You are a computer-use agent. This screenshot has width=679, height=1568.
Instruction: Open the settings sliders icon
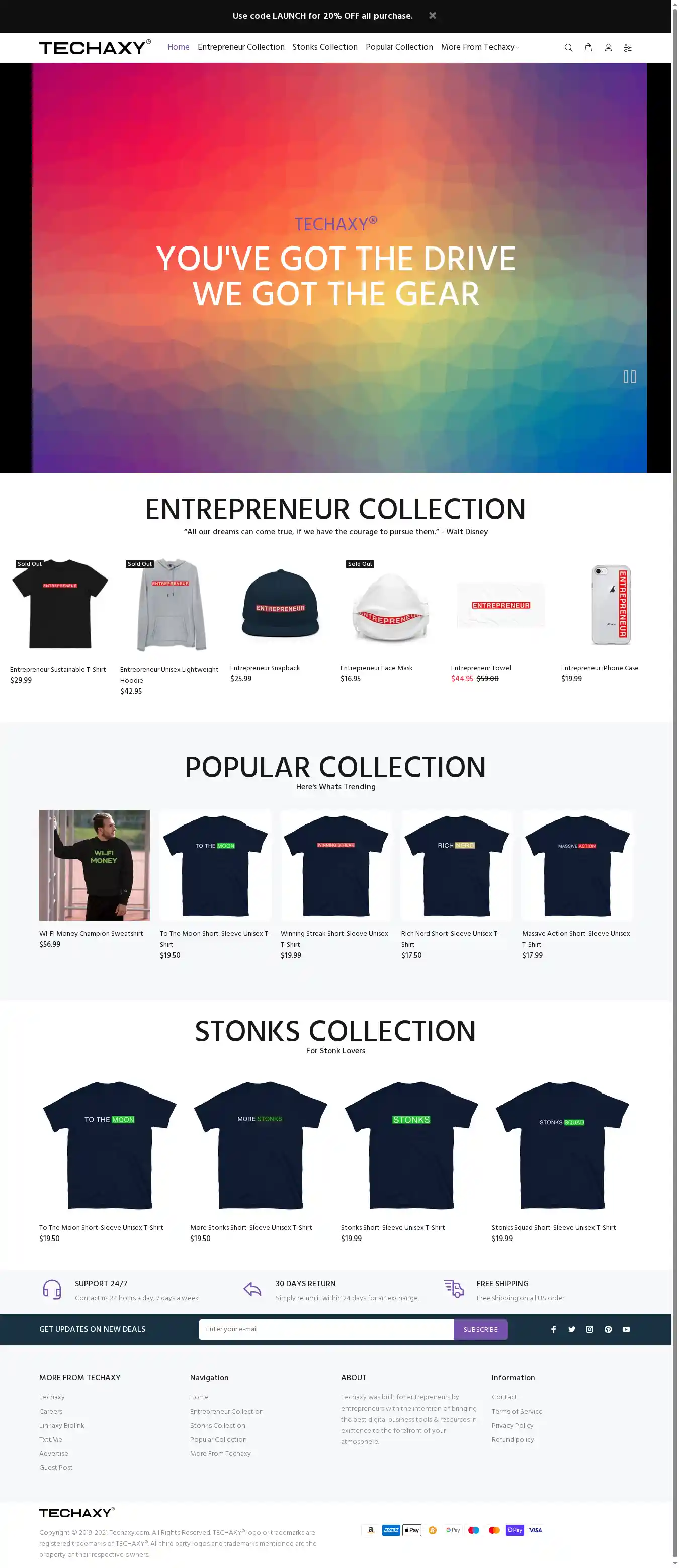point(627,47)
